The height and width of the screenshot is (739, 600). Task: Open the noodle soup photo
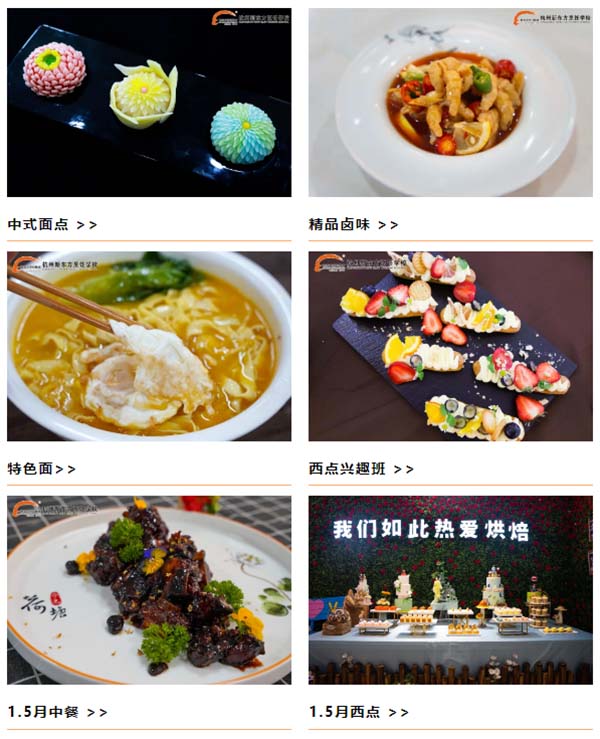pyautogui.click(x=149, y=346)
